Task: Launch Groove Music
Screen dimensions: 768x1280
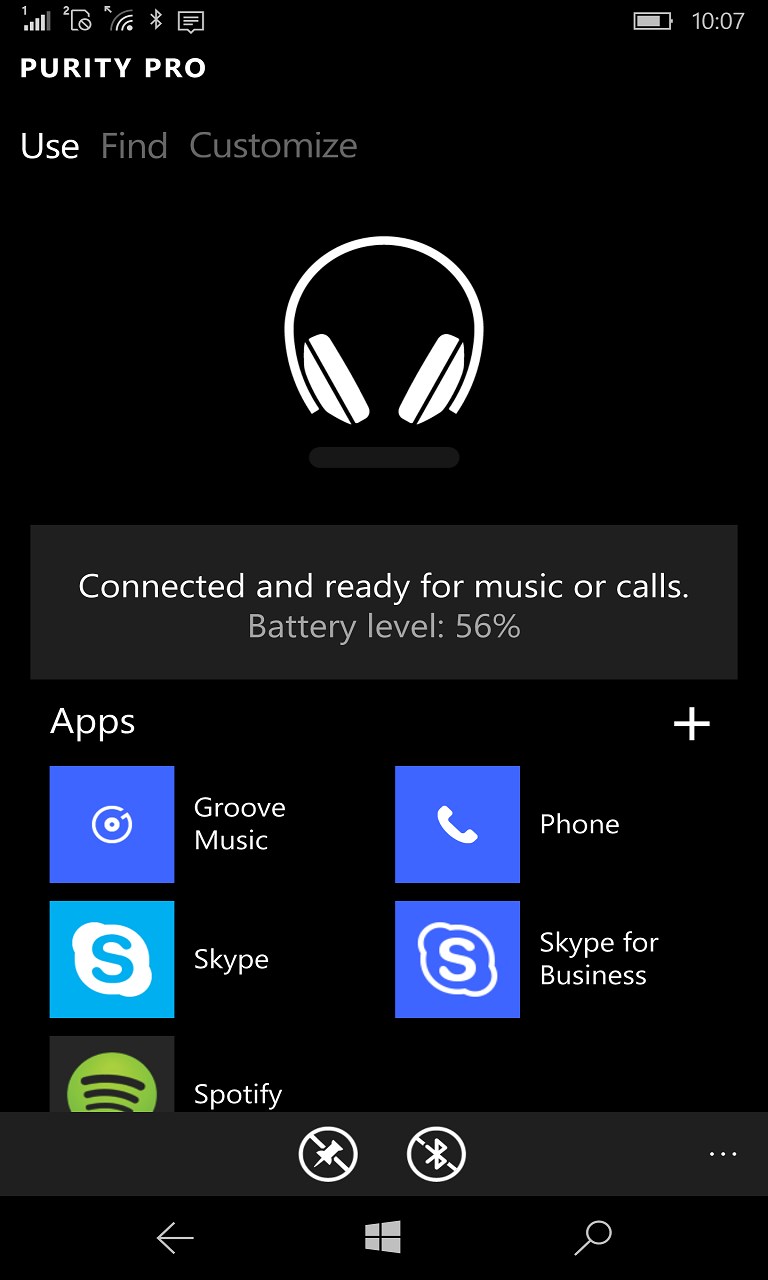Action: 112,824
